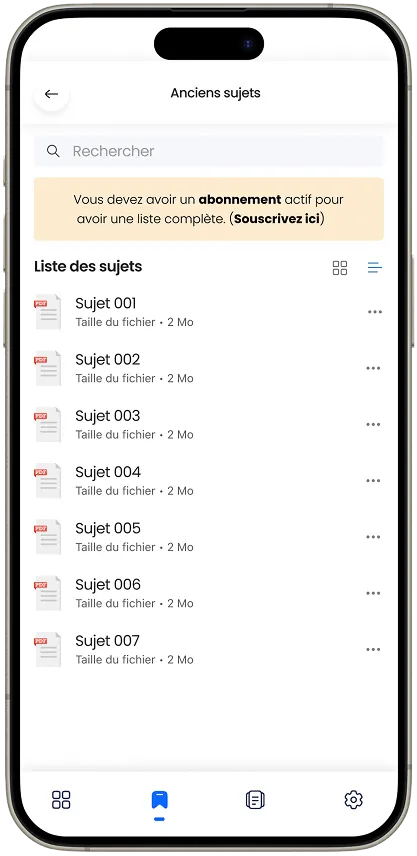Switch to the news articles tab
This screenshot has height=856, width=417.
coord(255,800)
